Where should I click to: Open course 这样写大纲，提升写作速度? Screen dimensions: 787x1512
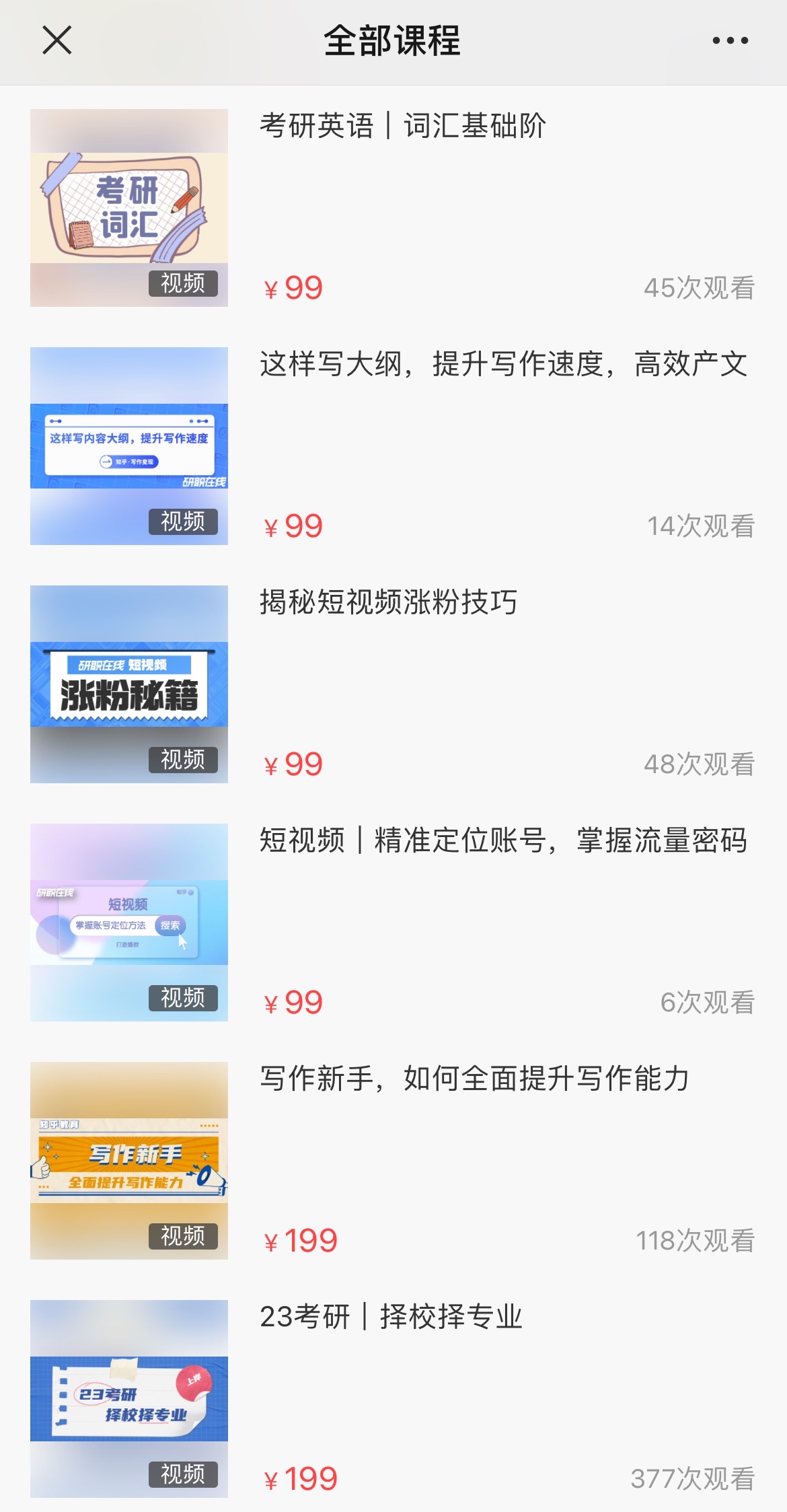coord(503,365)
